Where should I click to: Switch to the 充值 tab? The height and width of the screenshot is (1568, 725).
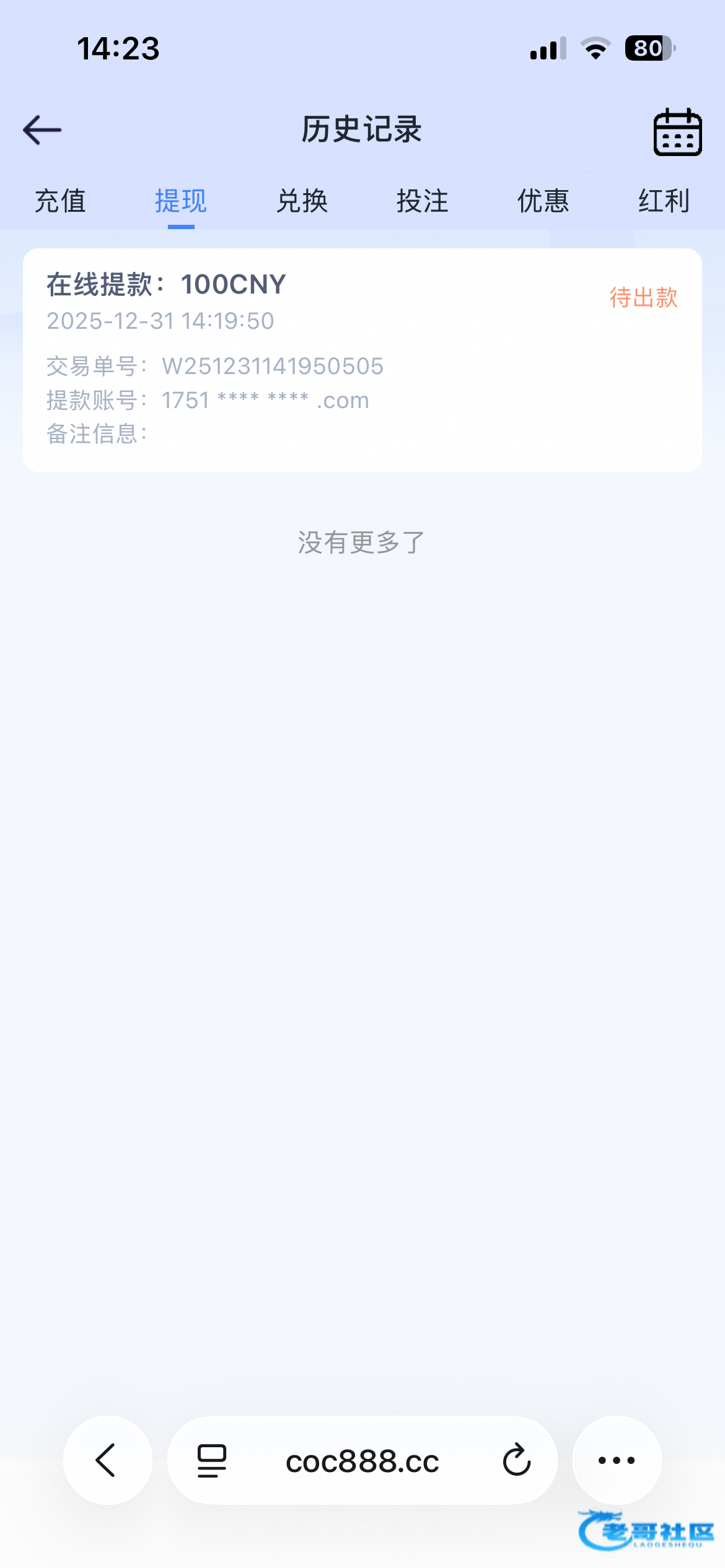click(x=60, y=201)
